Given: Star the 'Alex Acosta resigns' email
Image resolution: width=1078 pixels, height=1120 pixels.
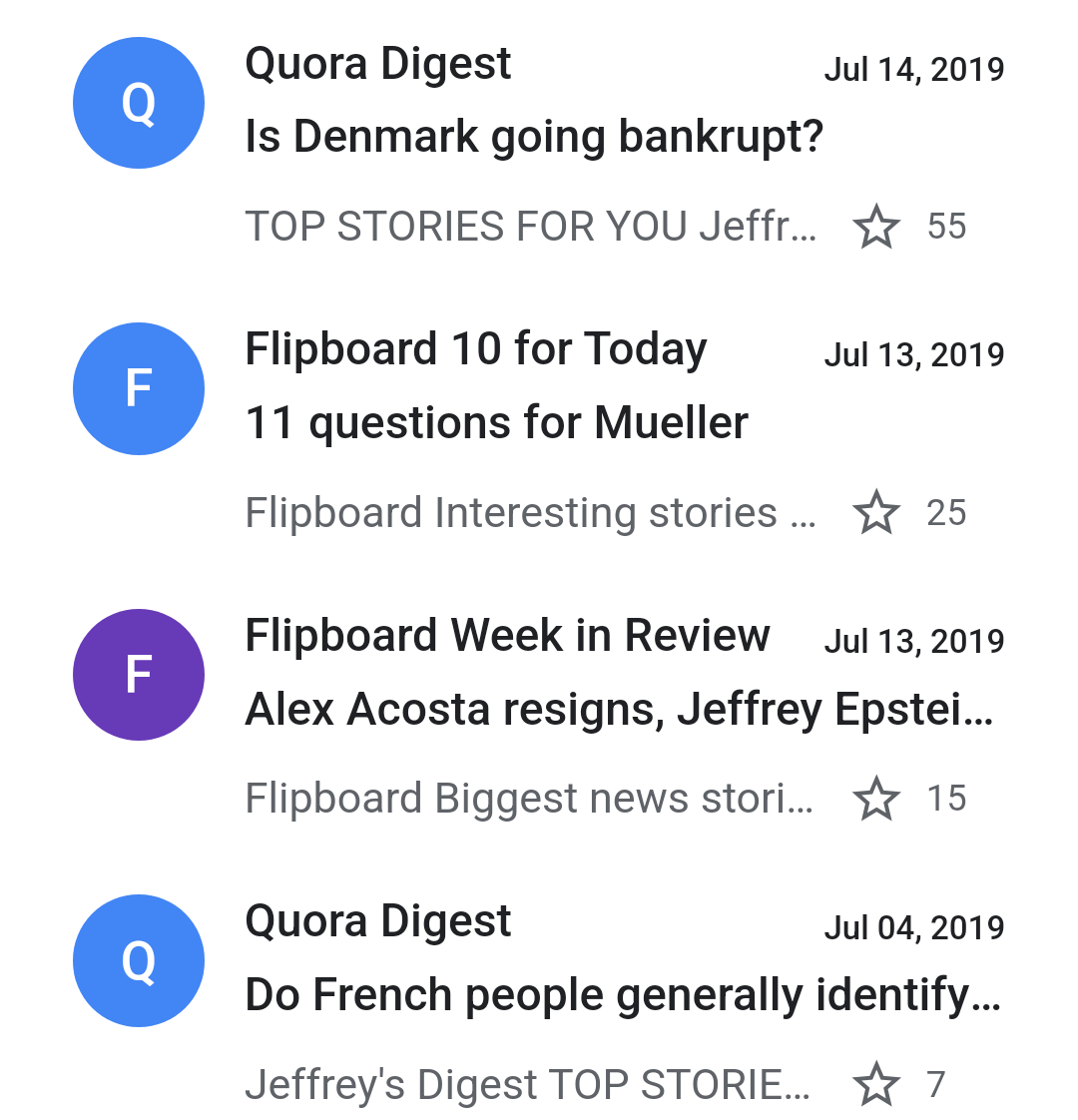Looking at the screenshot, I should pyautogui.click(x=876, y=799).
